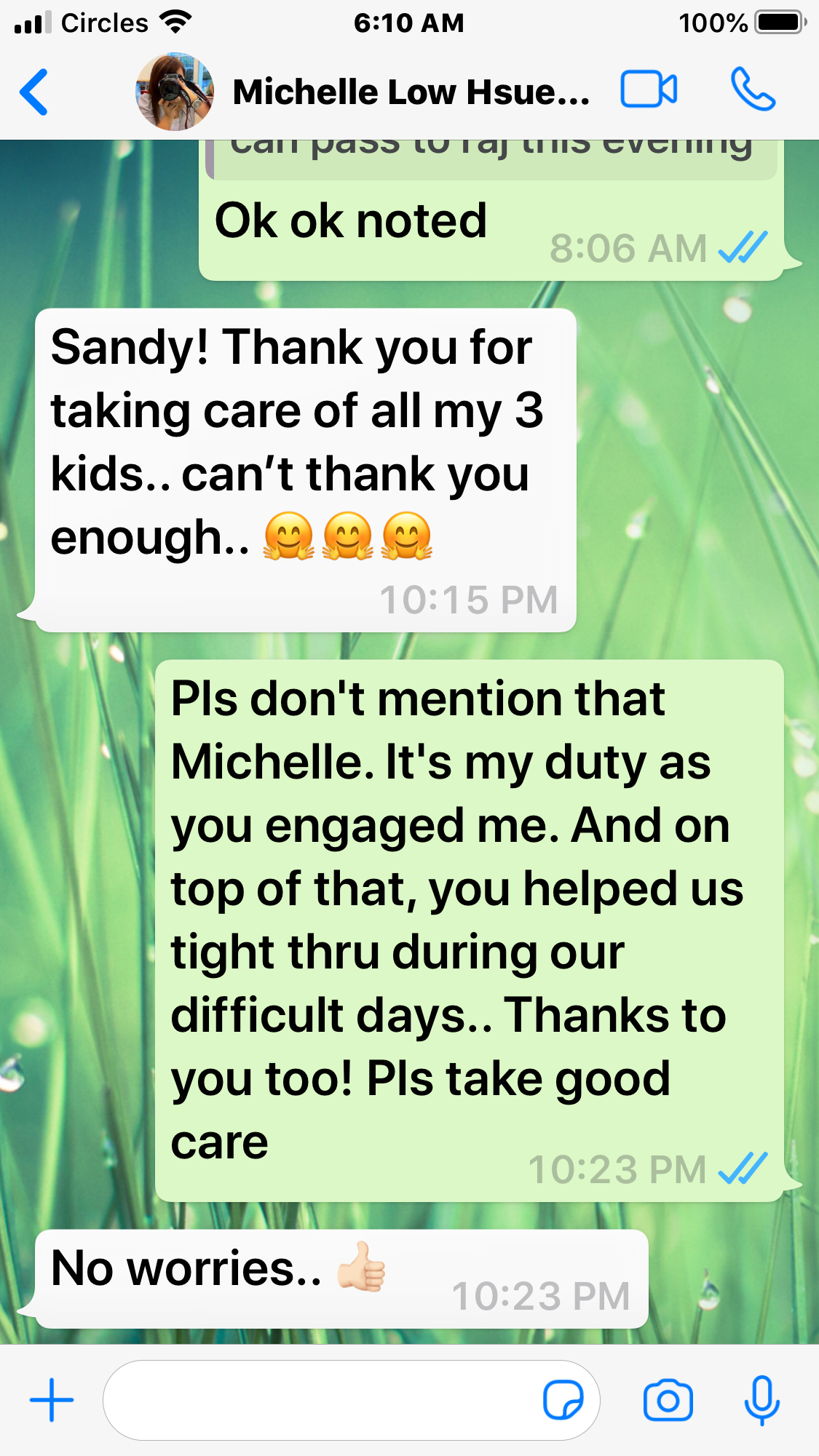Tap the quoted message about Raj

pyautogui.click(x=491, y=159)
